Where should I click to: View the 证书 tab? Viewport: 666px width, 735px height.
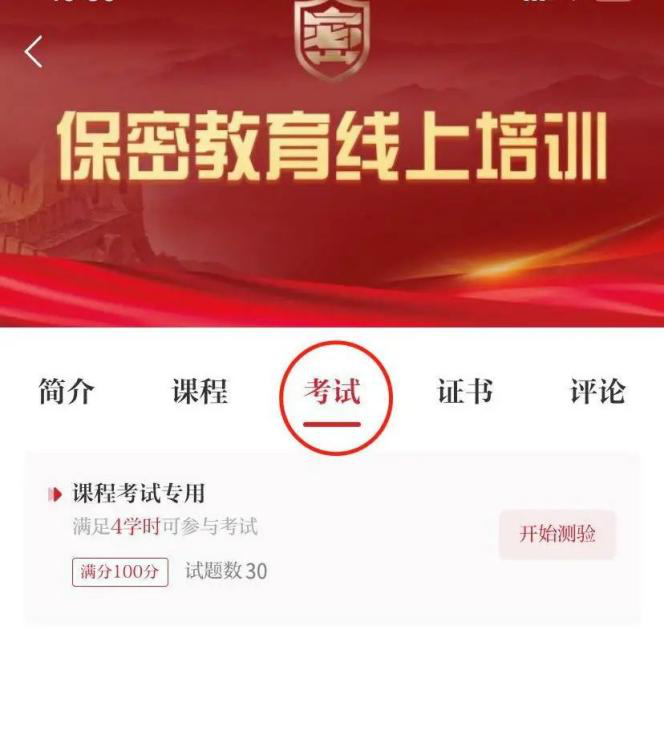click(465, 392)
